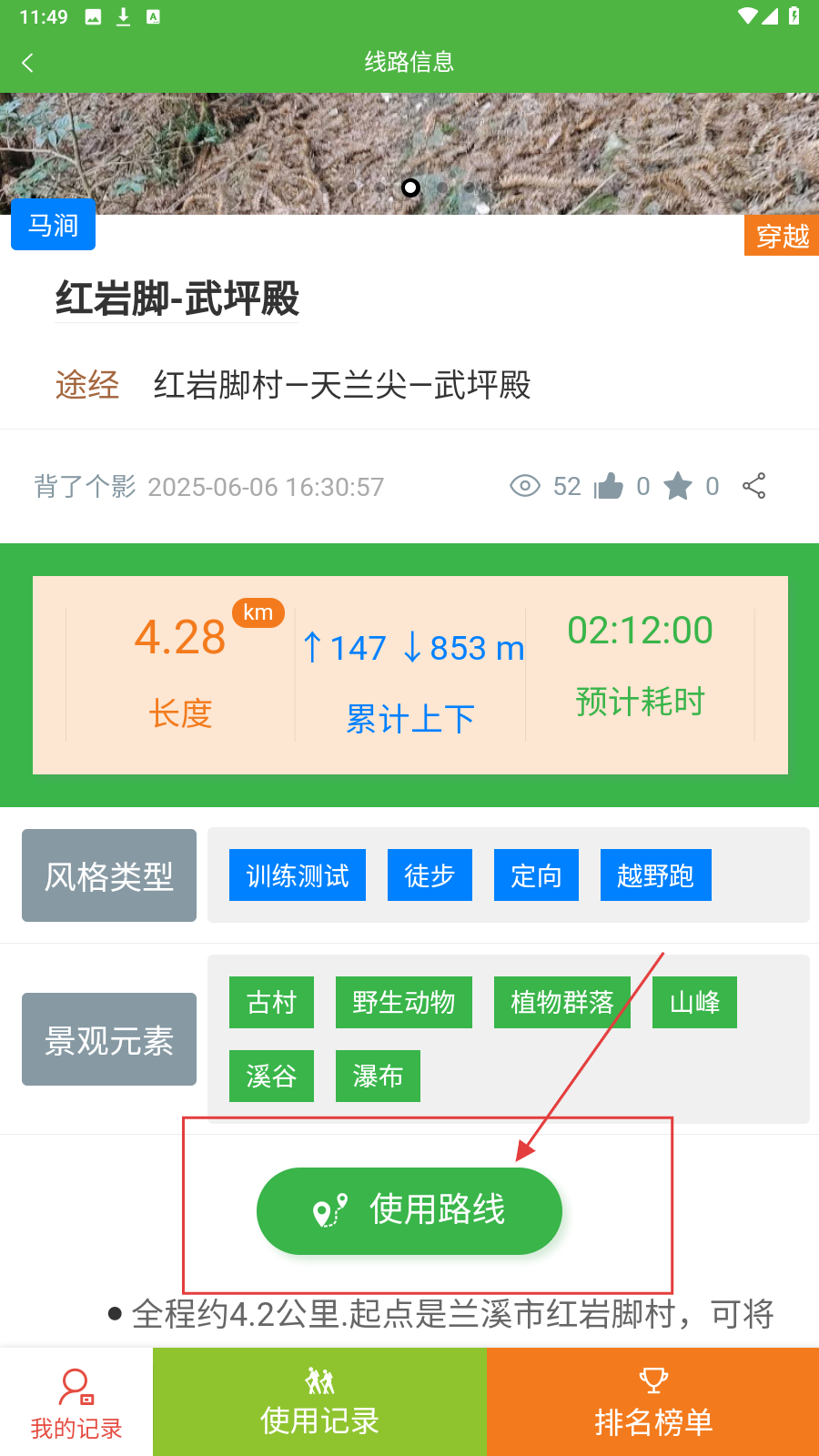Go back from route info
Image resolution: width=819 pixels, height=1456 pixels.
(27, 63)
